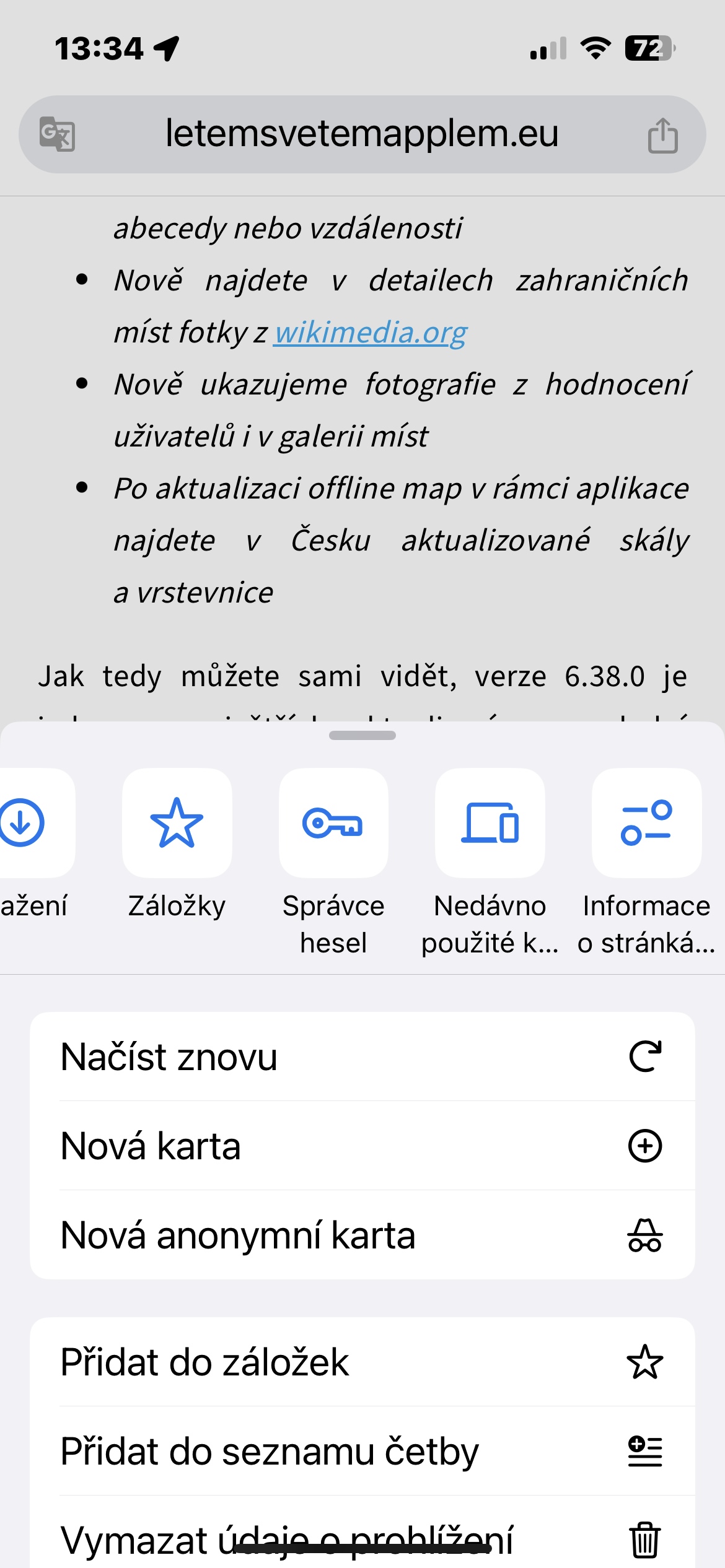Viewport: 725px width, 1568px height.
Task: Open the wikimedia.org link
Action: pos(371,333)
